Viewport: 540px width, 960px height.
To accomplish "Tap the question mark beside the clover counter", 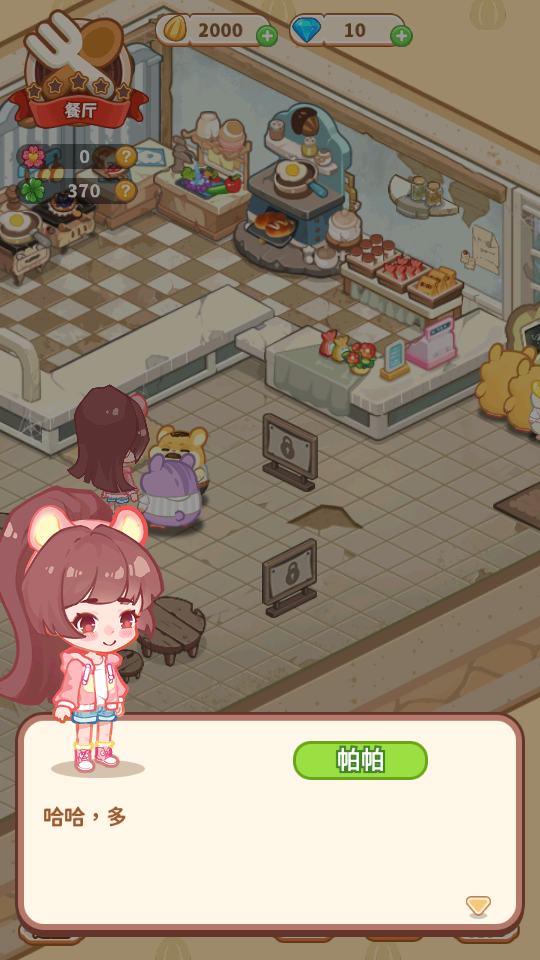I will pos(126,191).
